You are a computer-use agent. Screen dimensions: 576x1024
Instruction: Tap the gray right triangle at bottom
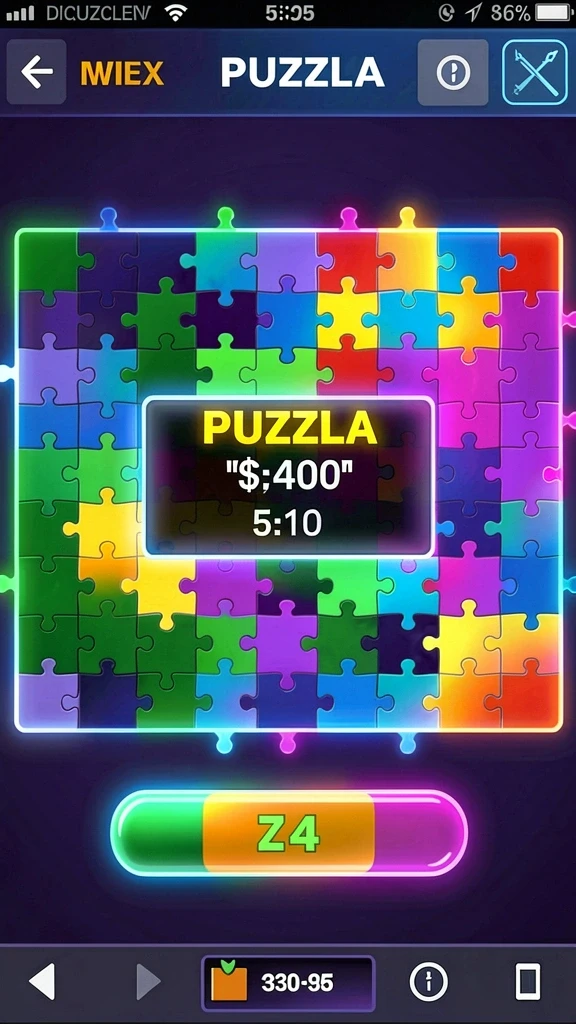point(148,981)
